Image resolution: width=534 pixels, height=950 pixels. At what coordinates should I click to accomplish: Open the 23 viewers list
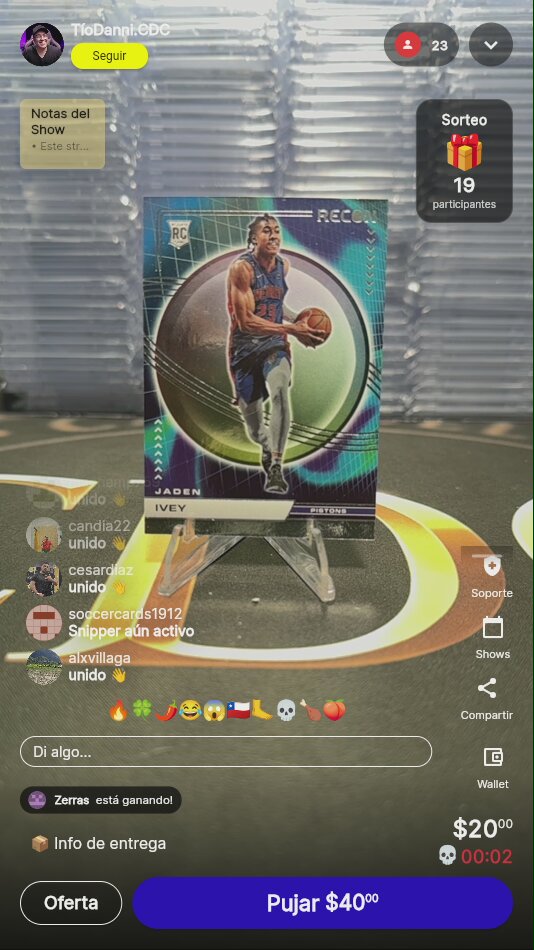[x=421, y=45]
